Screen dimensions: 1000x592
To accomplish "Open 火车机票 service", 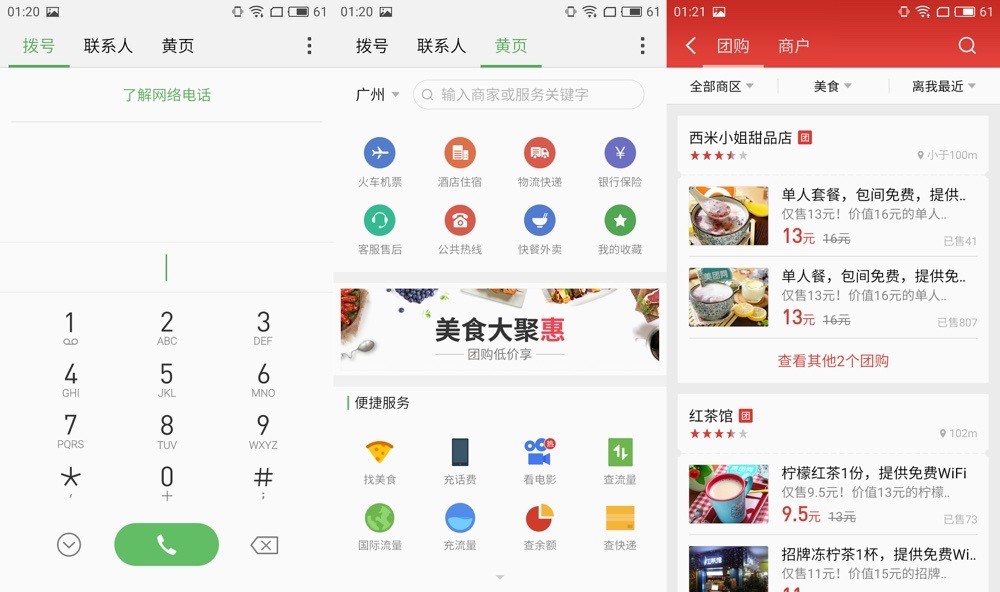I will point(380,162).
